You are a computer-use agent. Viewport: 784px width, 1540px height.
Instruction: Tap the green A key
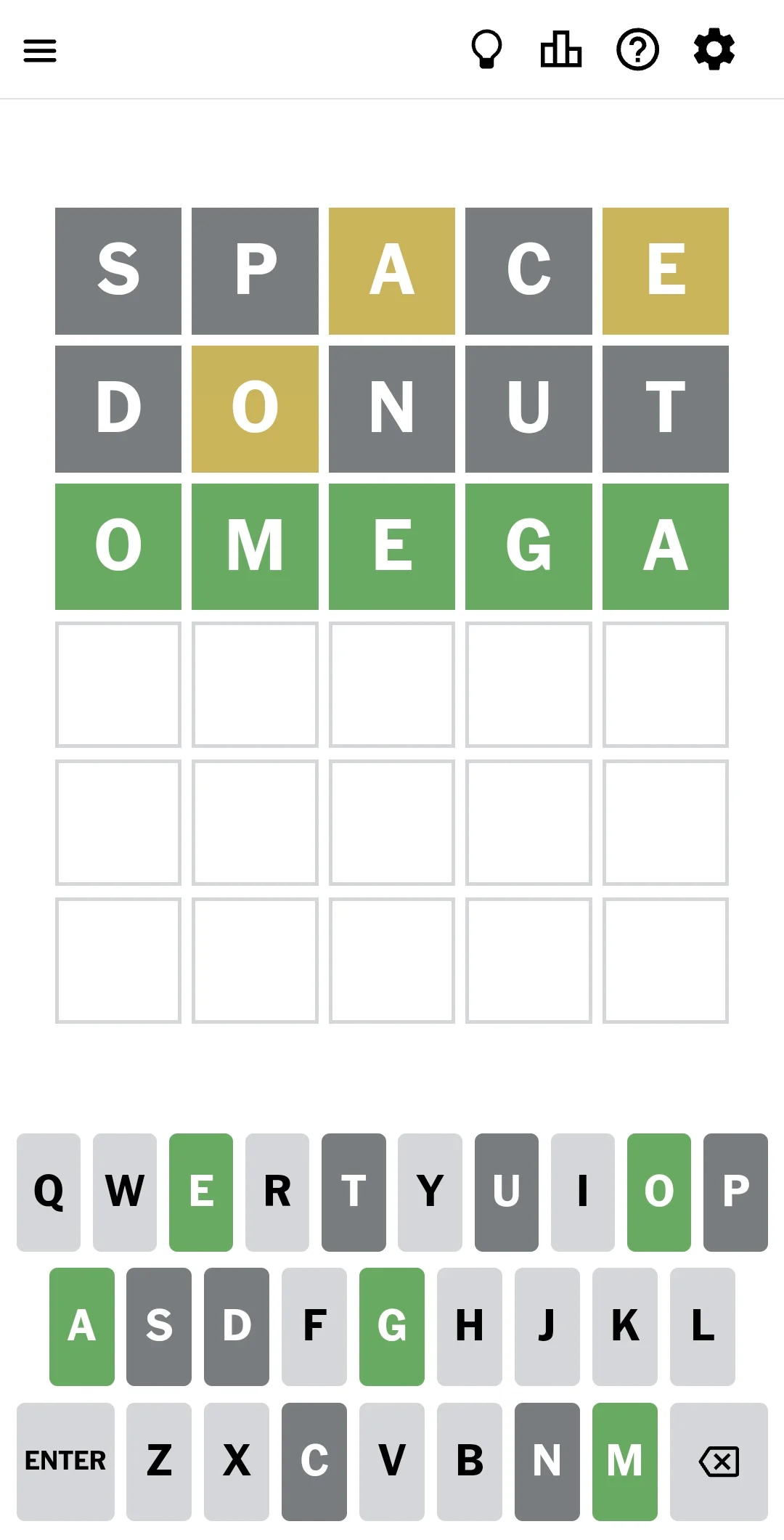(x=82, y=1327)
